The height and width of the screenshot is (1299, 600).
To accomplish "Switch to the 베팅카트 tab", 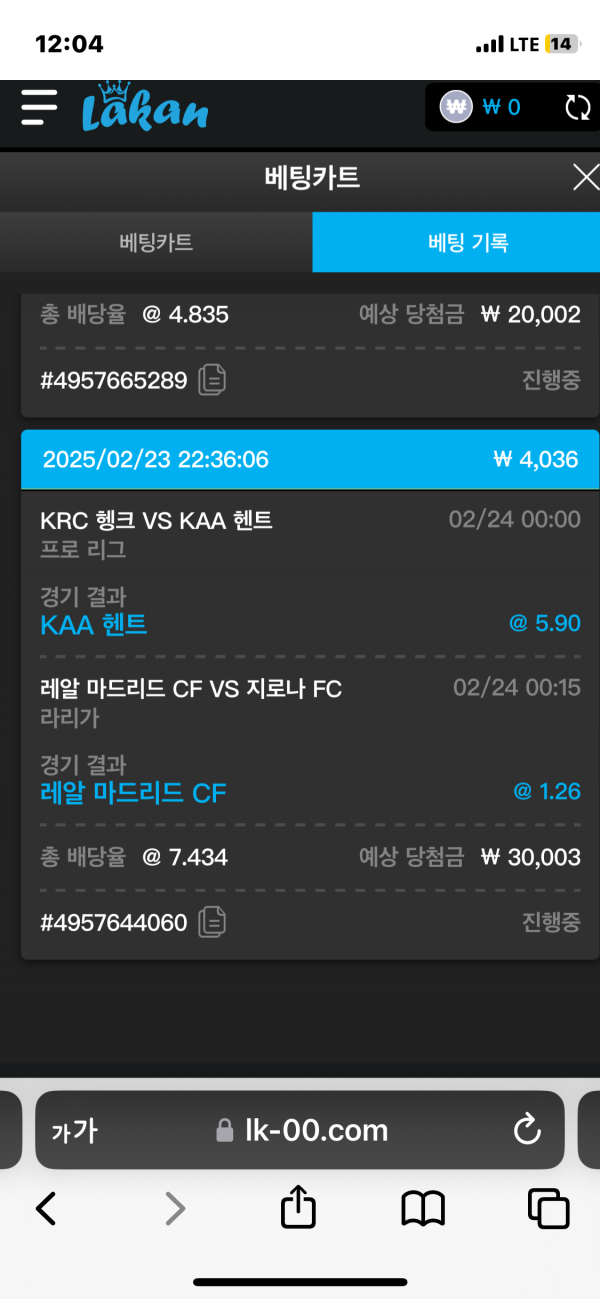I will click(156, 242).
